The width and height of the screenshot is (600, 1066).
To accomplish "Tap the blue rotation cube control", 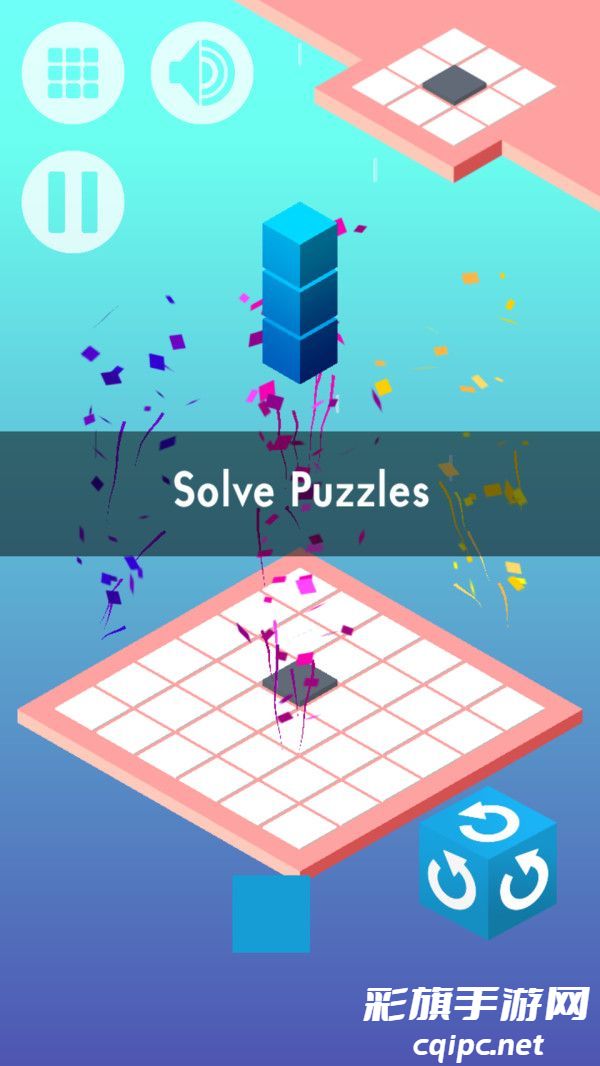I will pyautogui.click(x=487, y=862).
